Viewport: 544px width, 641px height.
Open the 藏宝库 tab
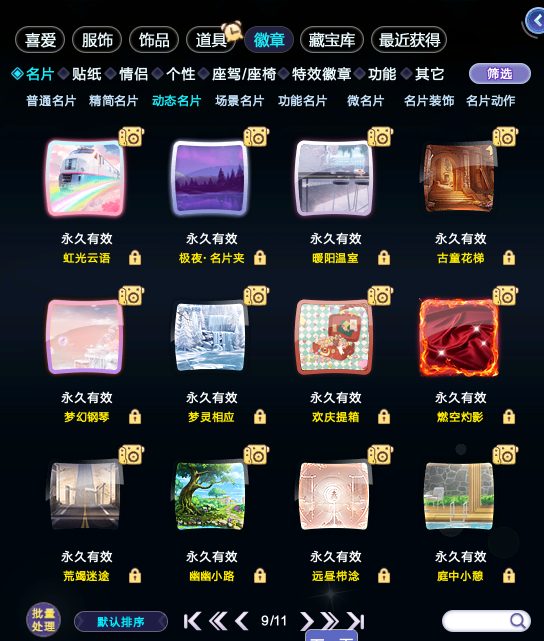pos(331,40)
